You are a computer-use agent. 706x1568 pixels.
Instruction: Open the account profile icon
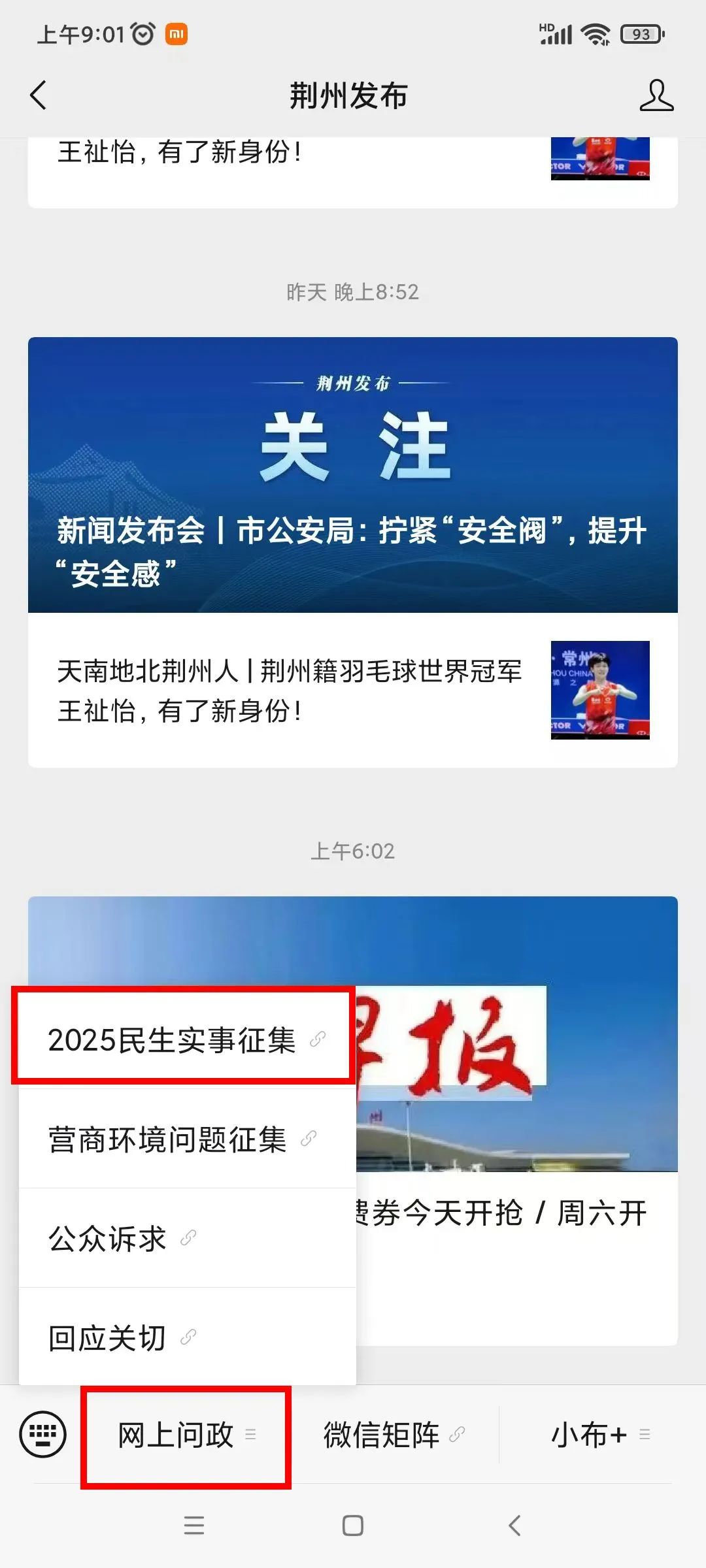tap(656, 95)
